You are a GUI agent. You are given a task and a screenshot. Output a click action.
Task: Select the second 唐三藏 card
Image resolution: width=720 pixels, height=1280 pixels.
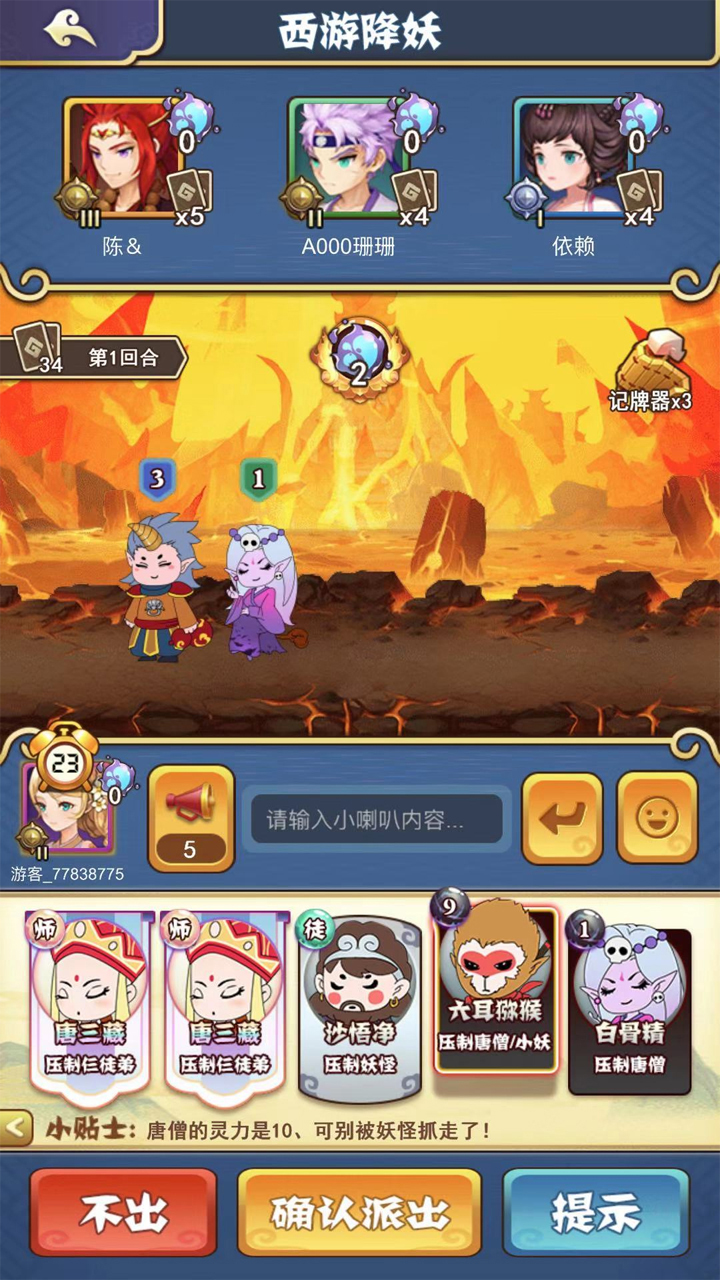pos(222,1010)
